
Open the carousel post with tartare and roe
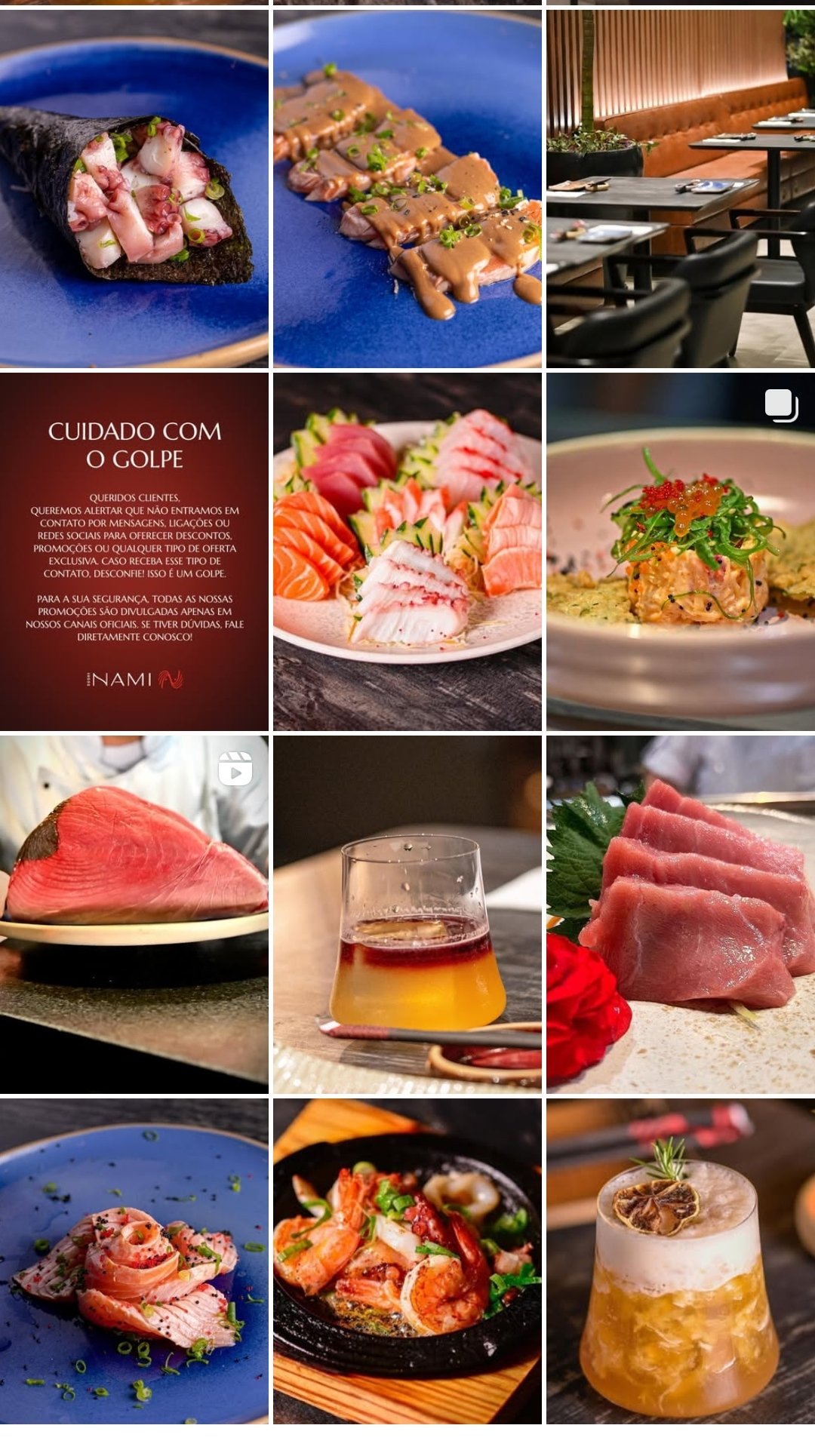680,551
